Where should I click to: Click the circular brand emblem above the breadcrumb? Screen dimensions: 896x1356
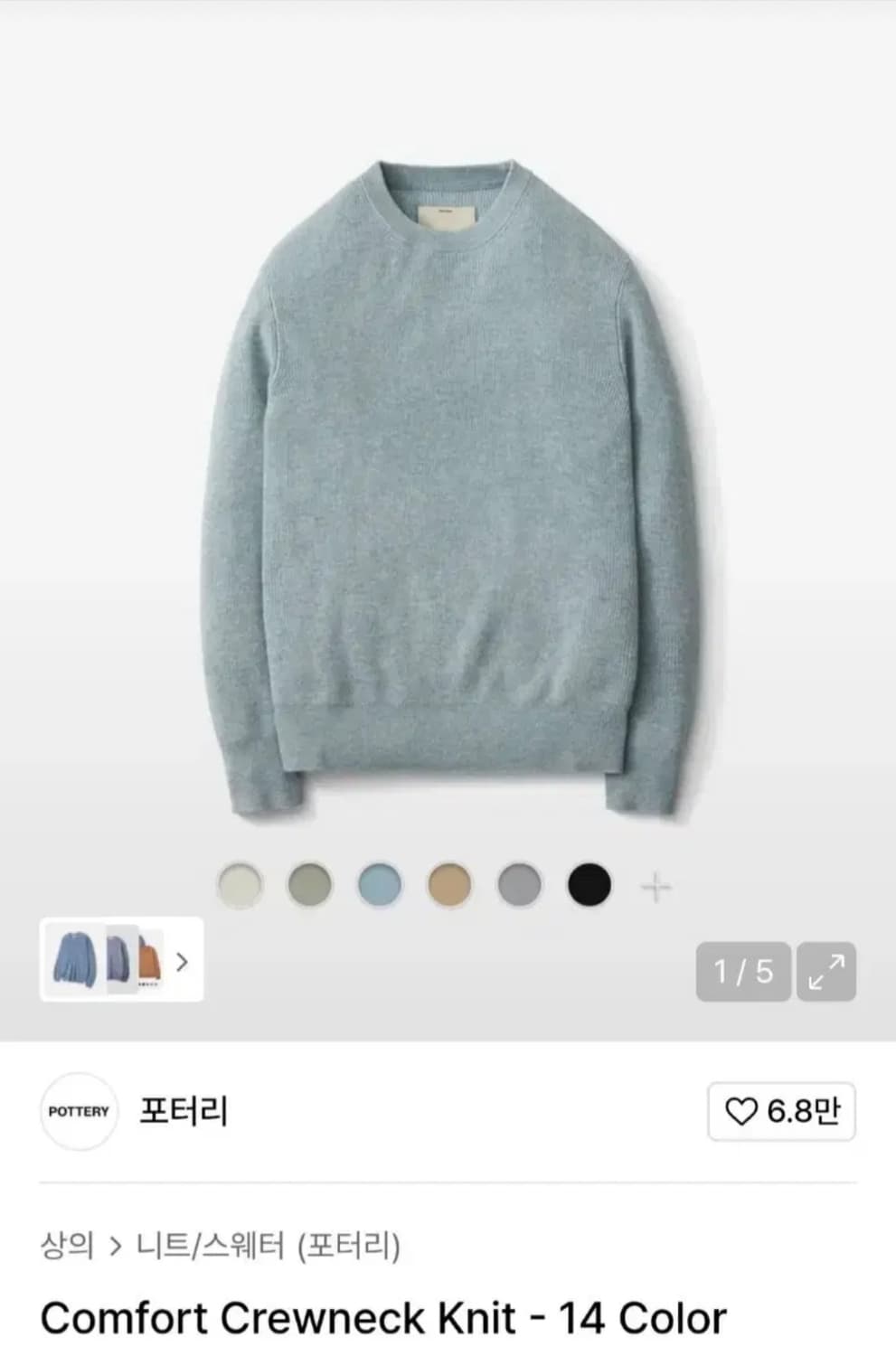tap(79, 1111)
